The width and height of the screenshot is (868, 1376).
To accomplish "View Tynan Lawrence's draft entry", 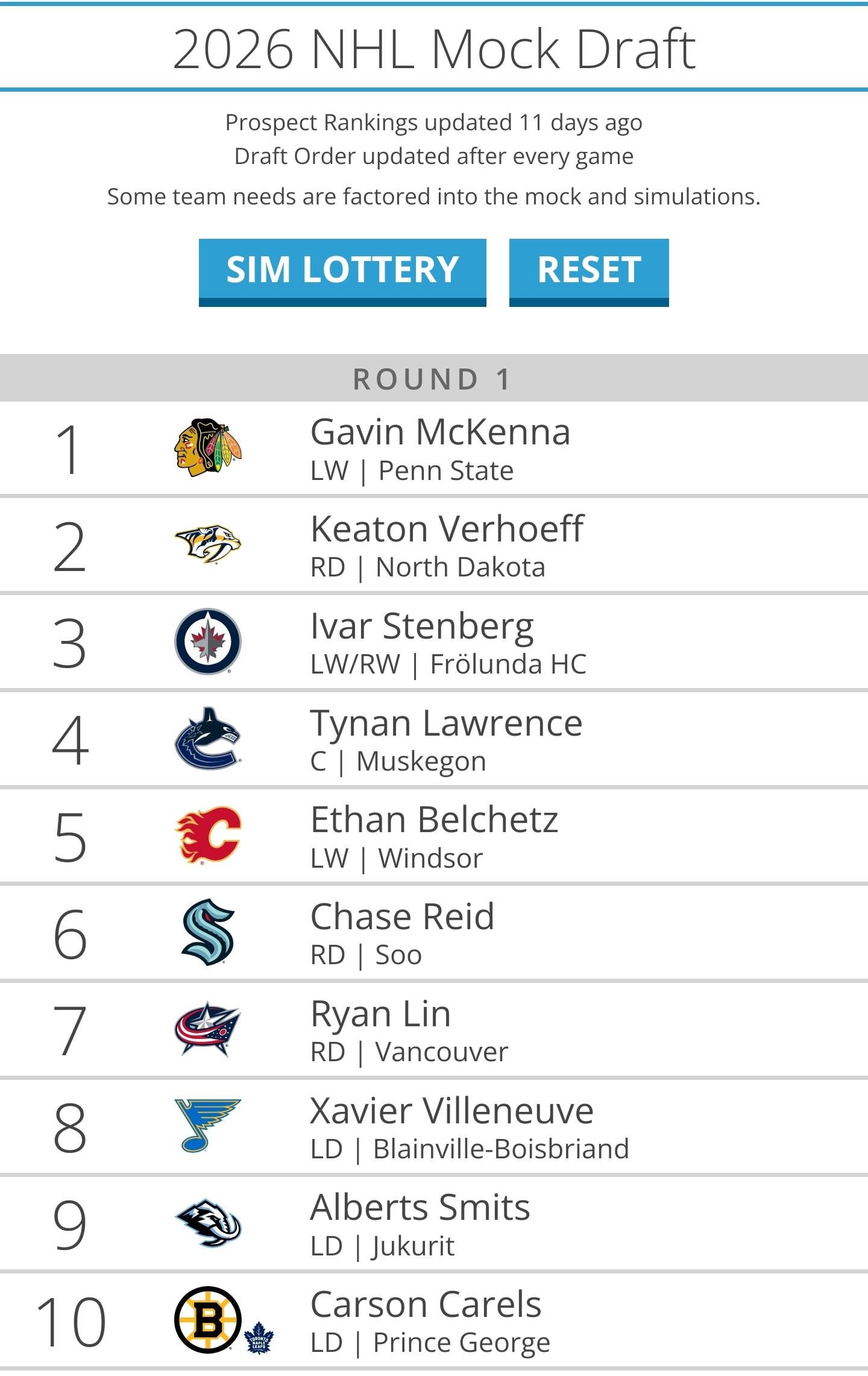I will click(446, 739).
